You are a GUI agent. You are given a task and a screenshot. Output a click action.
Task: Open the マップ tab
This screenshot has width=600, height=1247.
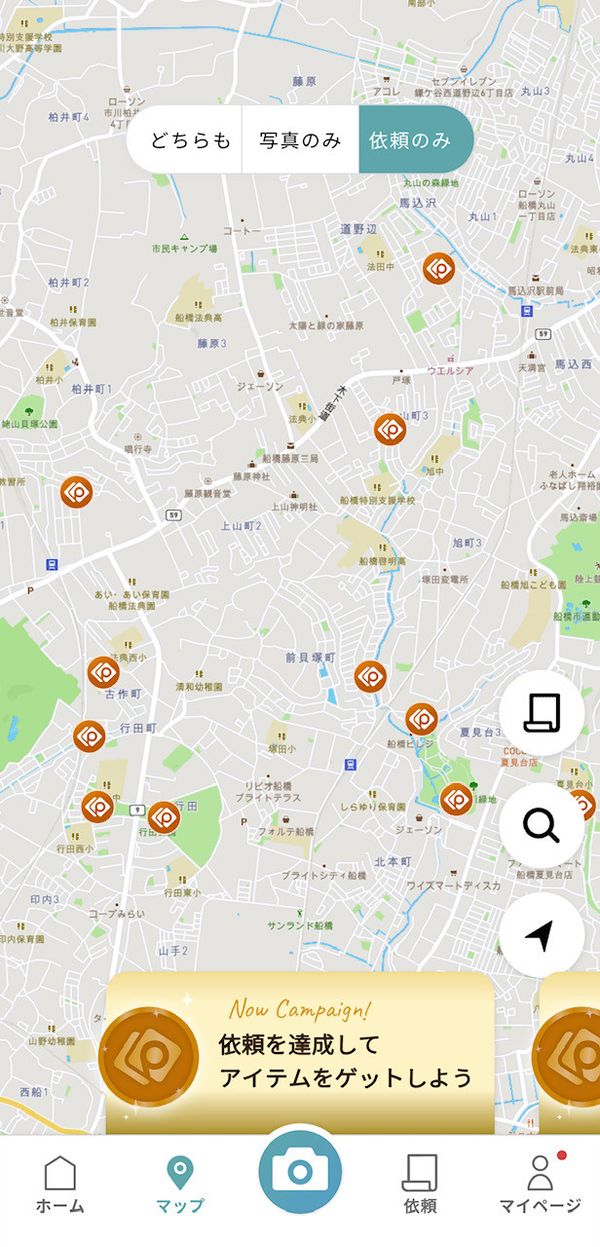tap(180, 1185)
